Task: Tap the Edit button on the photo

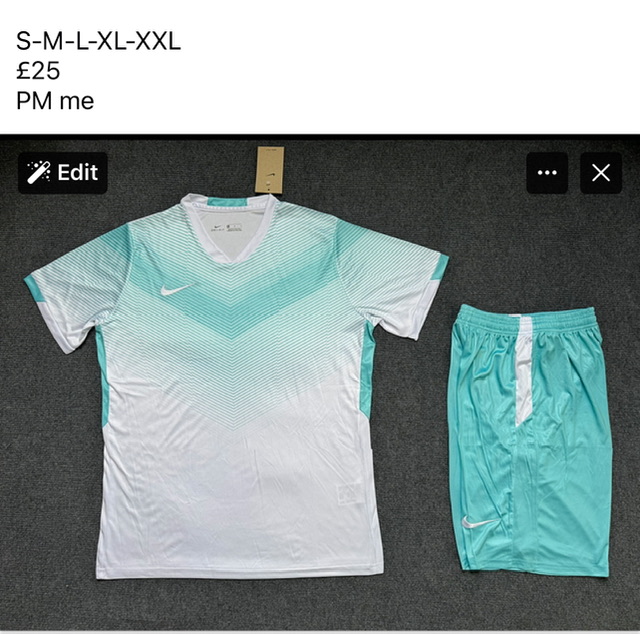Action: [62, 173]
